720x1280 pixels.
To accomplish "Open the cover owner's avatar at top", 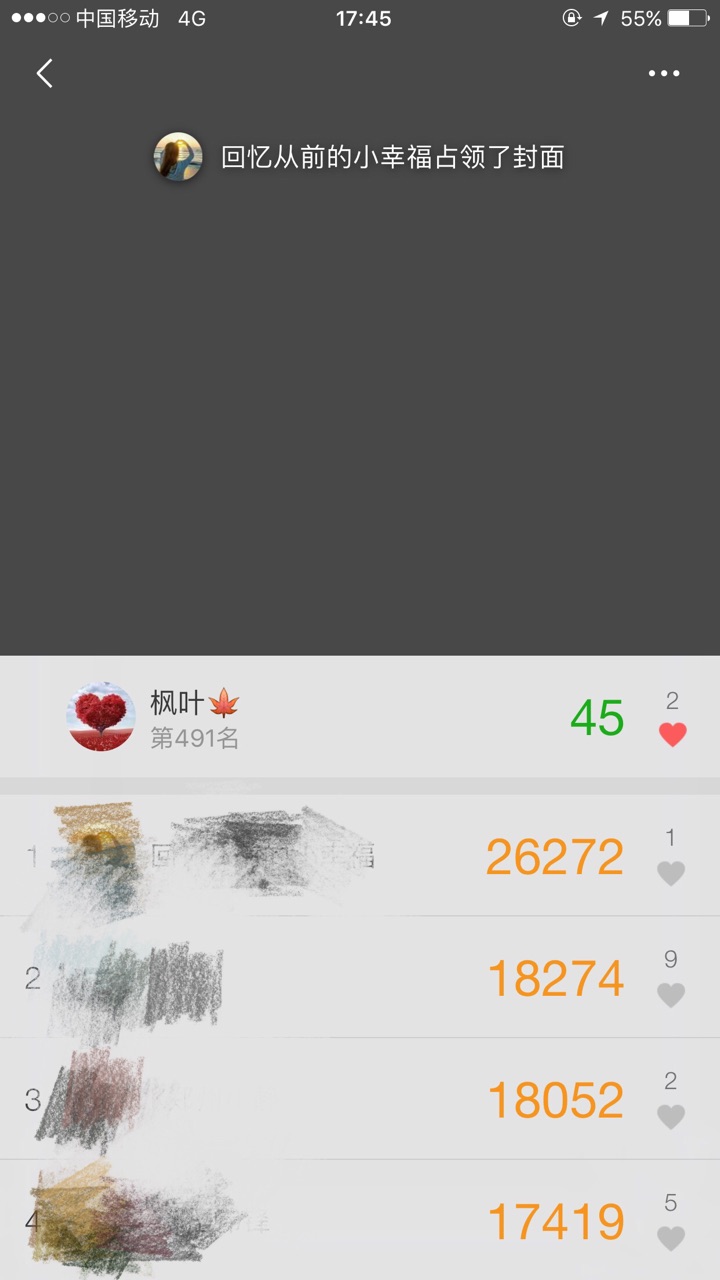I will click(x=178, y=157).
